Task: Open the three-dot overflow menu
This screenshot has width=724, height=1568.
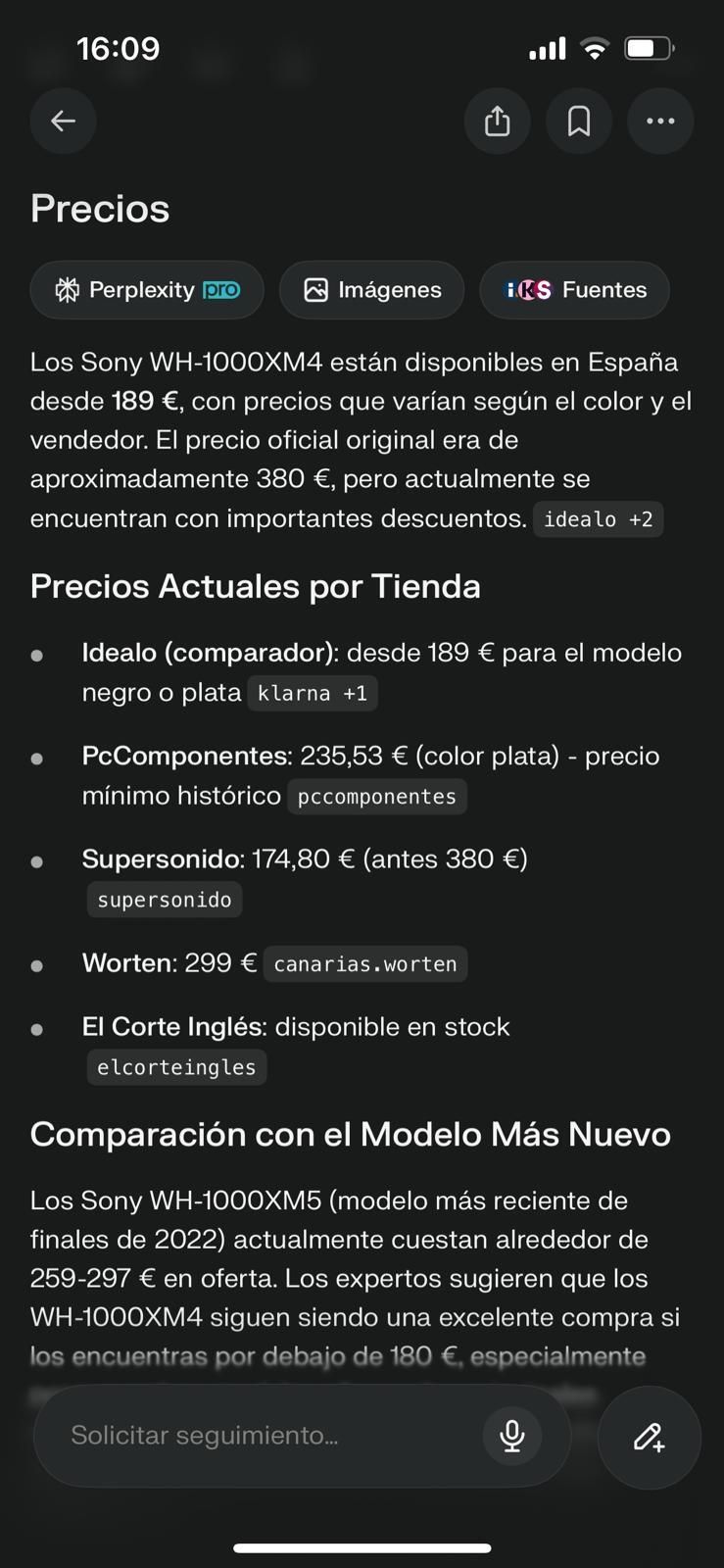Action: tap(660, 121)
